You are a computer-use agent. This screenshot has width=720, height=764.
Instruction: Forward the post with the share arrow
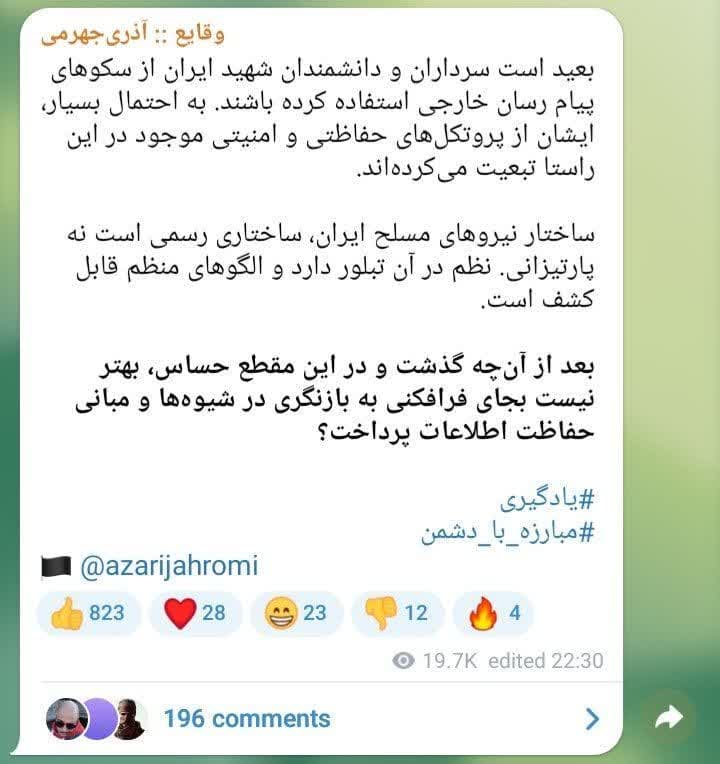coord(669,716)
